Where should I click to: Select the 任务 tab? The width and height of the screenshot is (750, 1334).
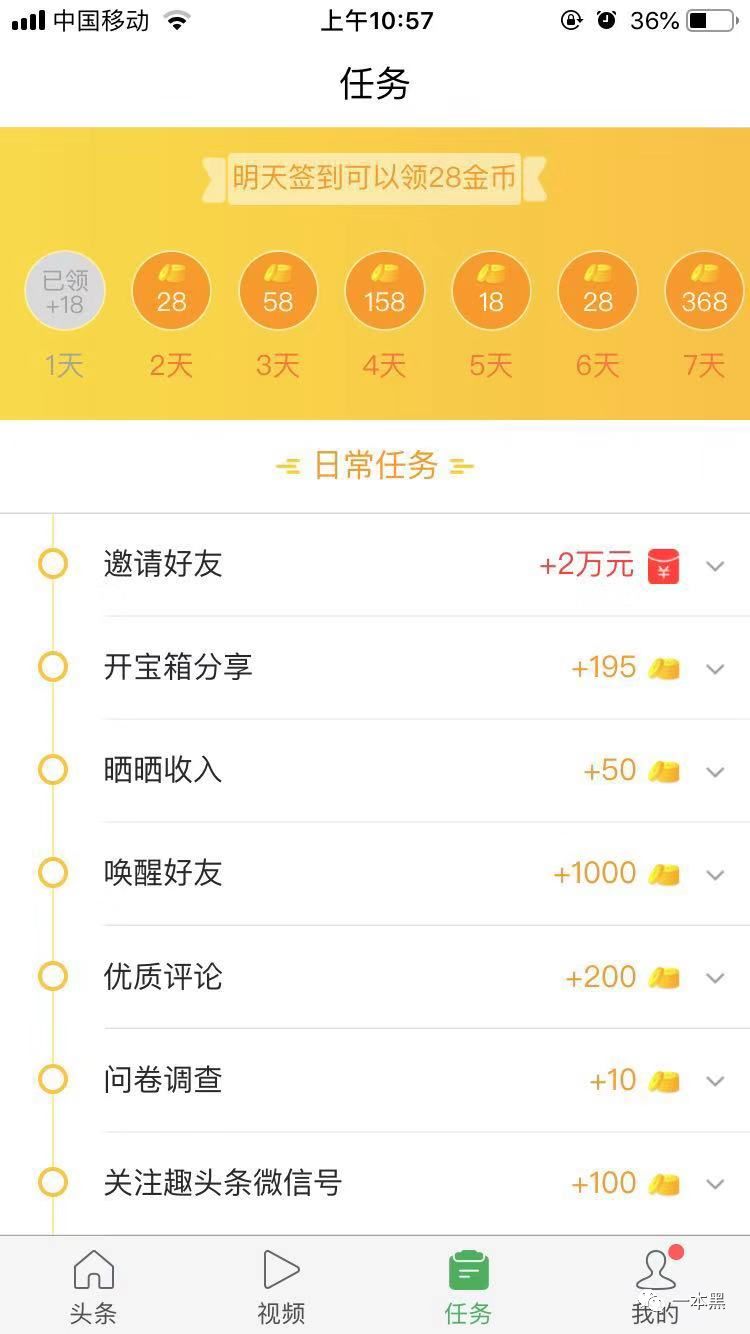[x=468, y=1286]
